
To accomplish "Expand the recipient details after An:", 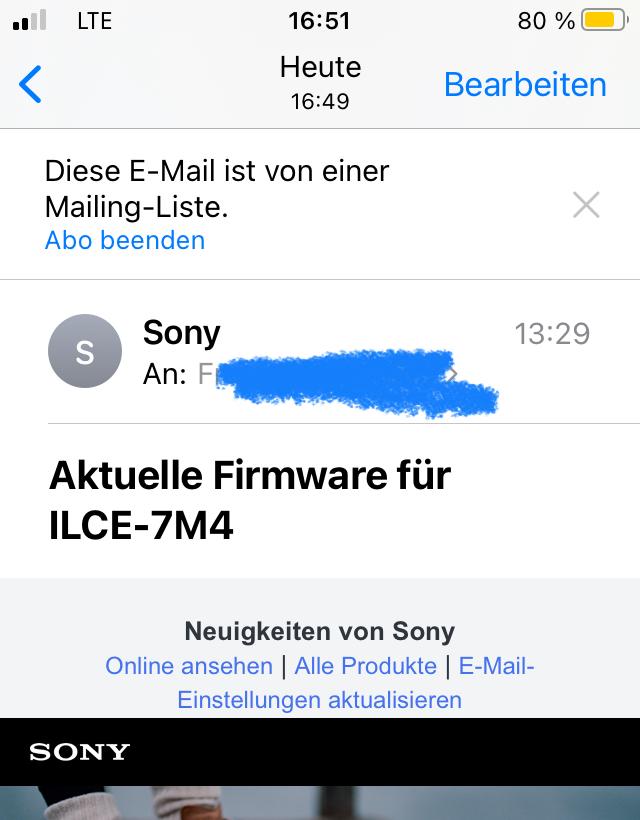I will click(452, 374).
